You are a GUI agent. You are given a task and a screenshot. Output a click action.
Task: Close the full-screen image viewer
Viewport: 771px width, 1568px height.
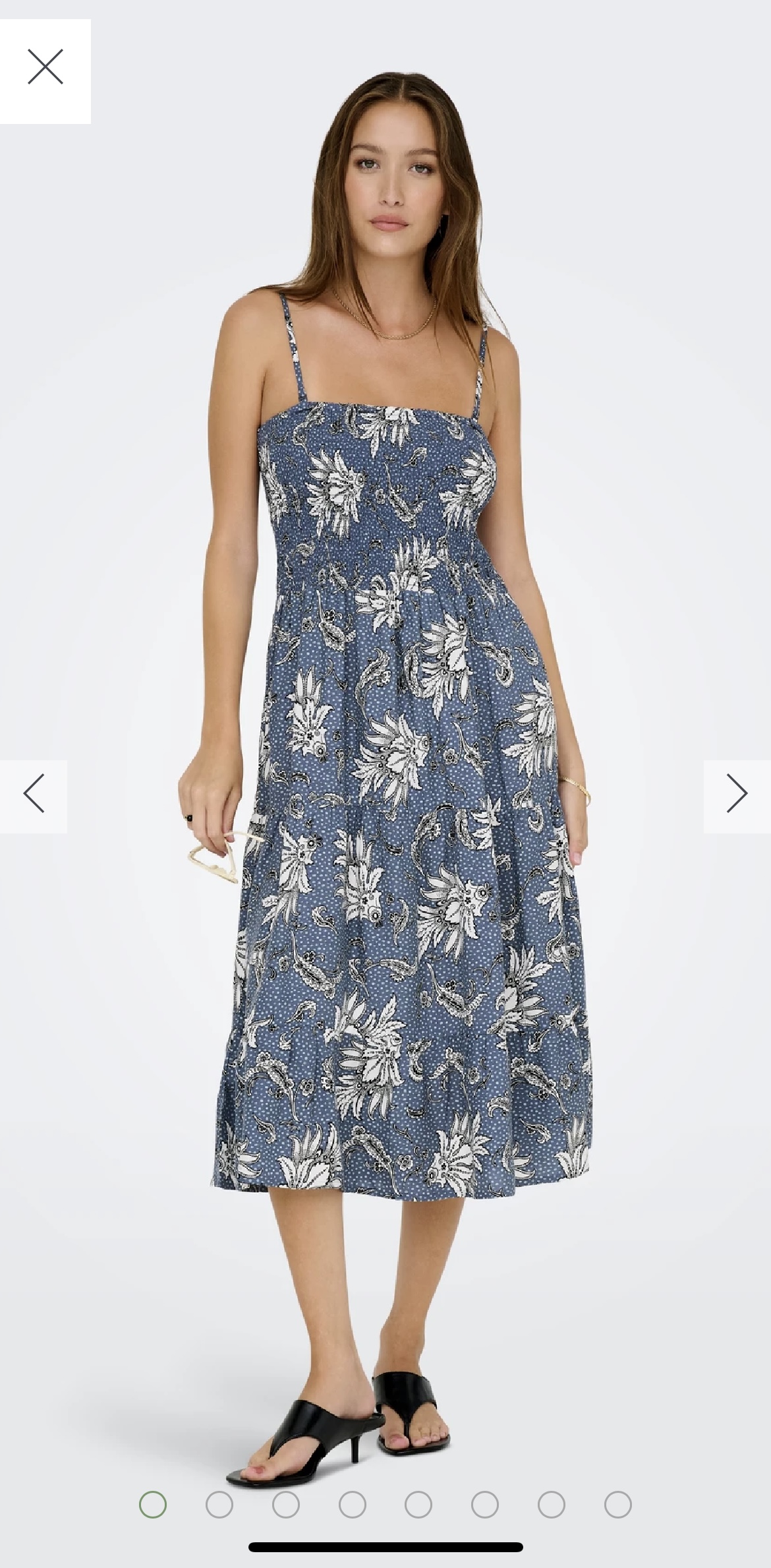[x=45, y=71]
